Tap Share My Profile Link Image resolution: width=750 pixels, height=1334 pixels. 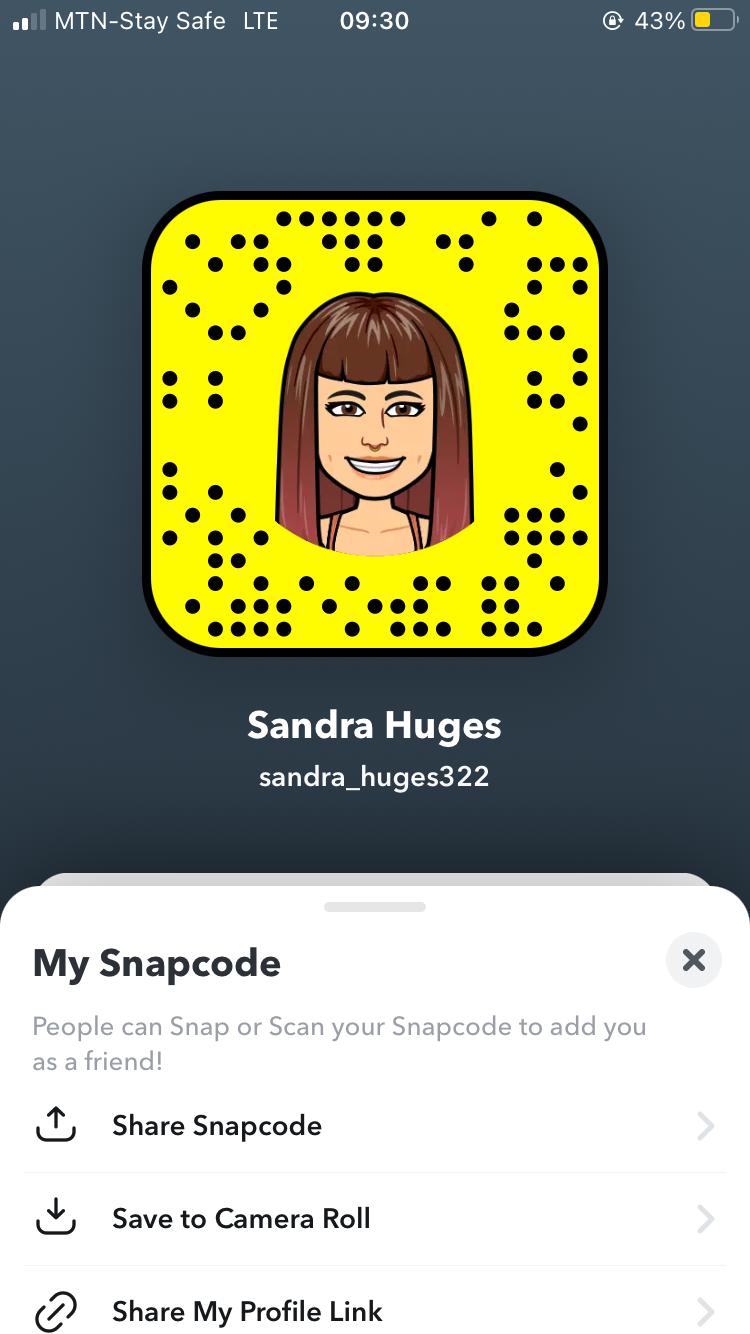click(x=247, y=1311)
